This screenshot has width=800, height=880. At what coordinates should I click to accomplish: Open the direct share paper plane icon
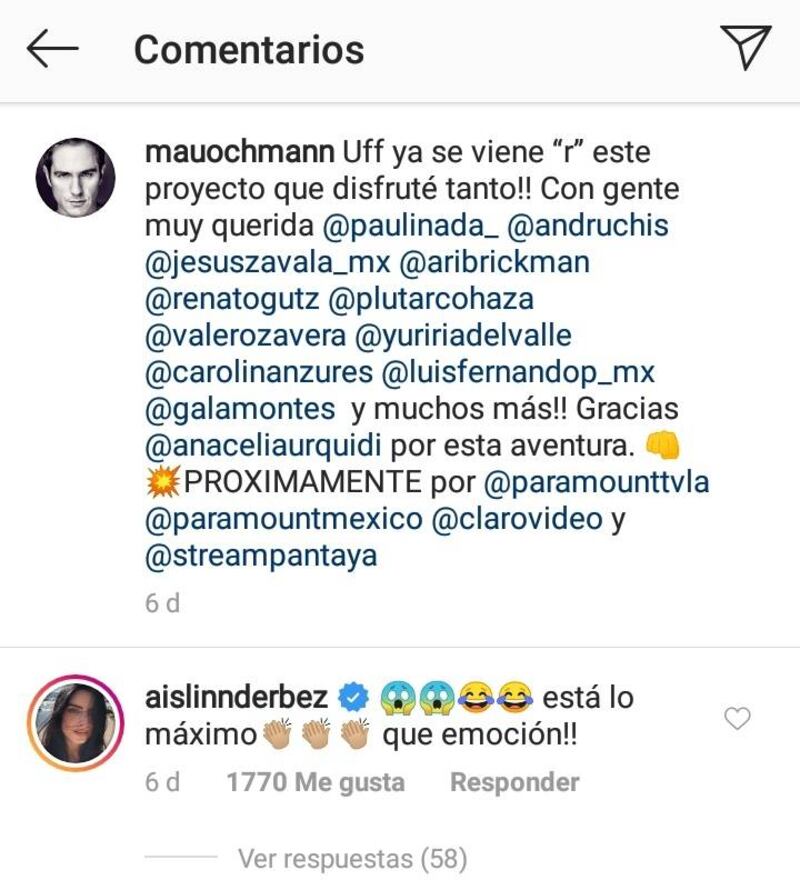point(745,47)
